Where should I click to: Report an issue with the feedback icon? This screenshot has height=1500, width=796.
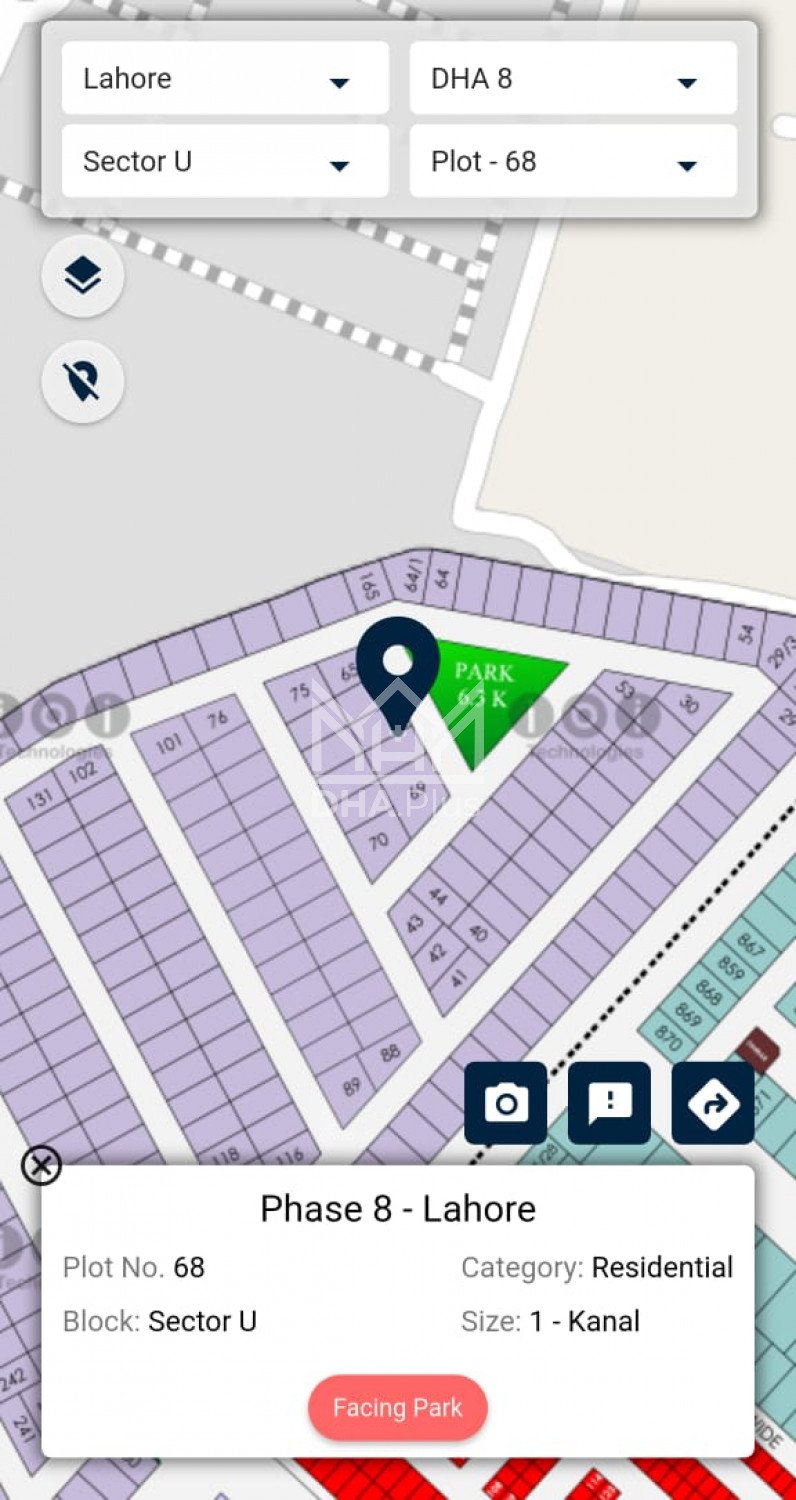(x=609, y=1103)
